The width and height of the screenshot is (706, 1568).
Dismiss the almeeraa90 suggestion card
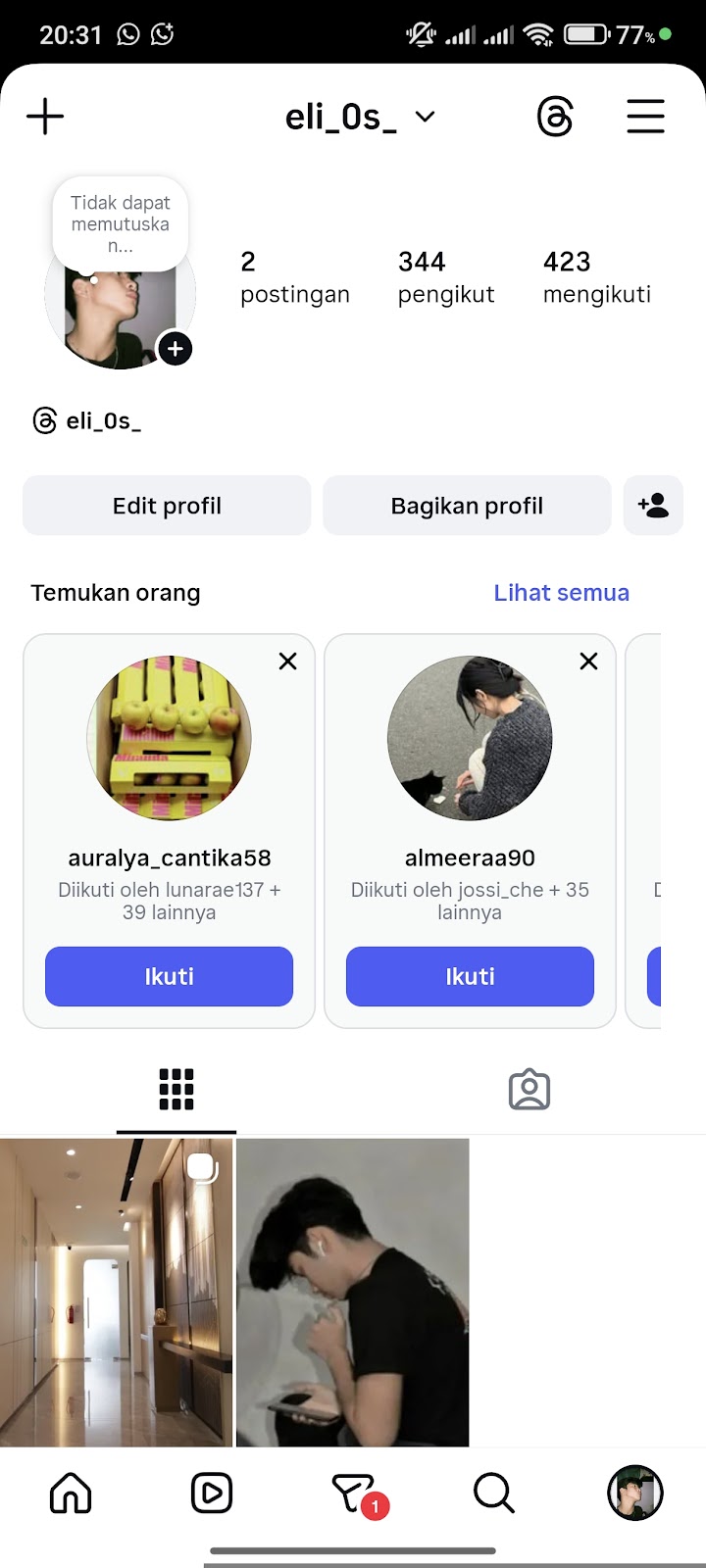pyautogui.click(x=588, y=661)
